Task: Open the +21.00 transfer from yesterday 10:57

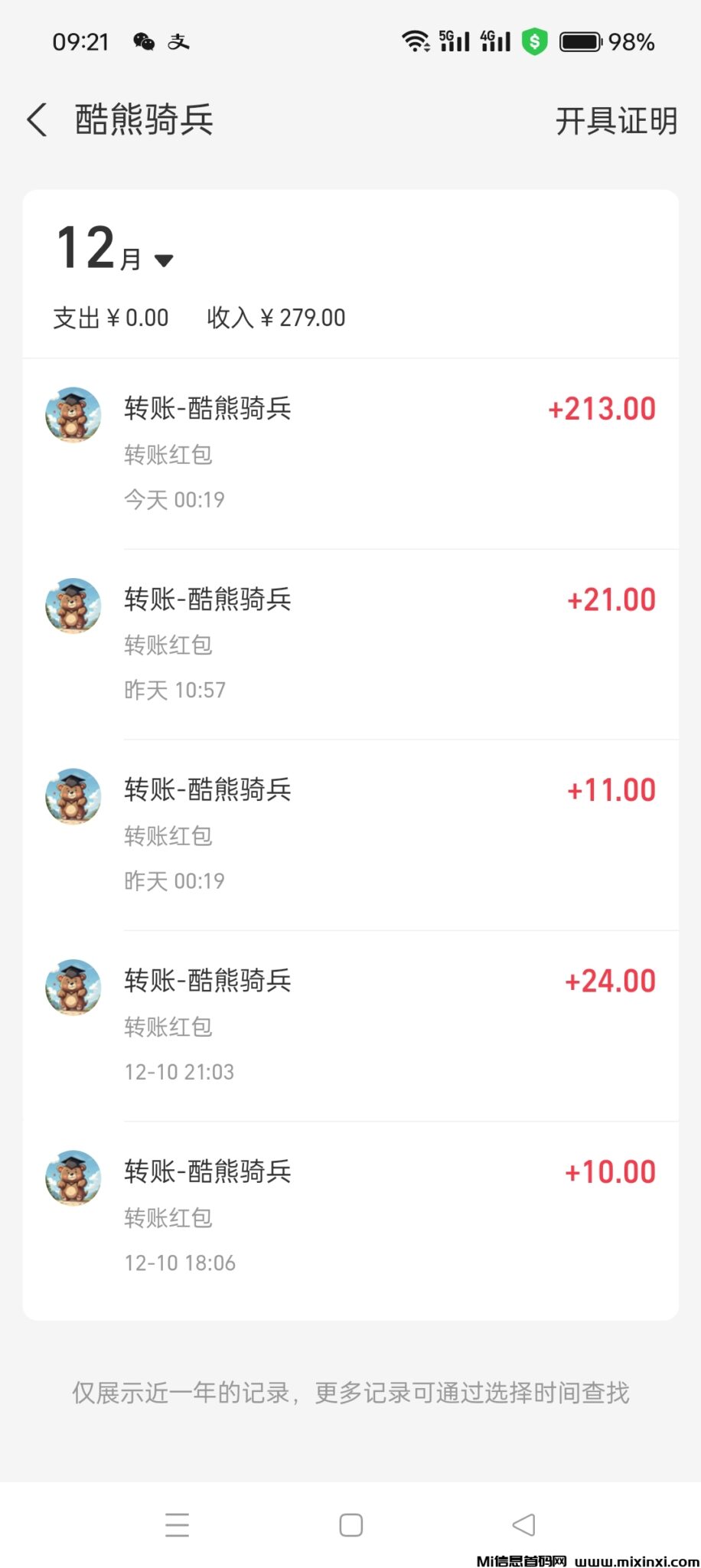Action: click(x=350, y=643)
